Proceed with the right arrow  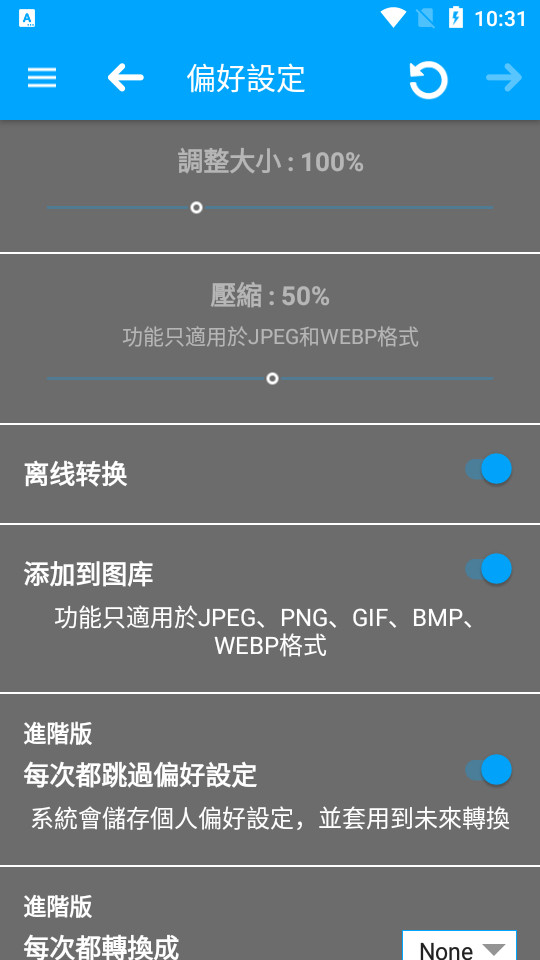click(x=504, y=78)
